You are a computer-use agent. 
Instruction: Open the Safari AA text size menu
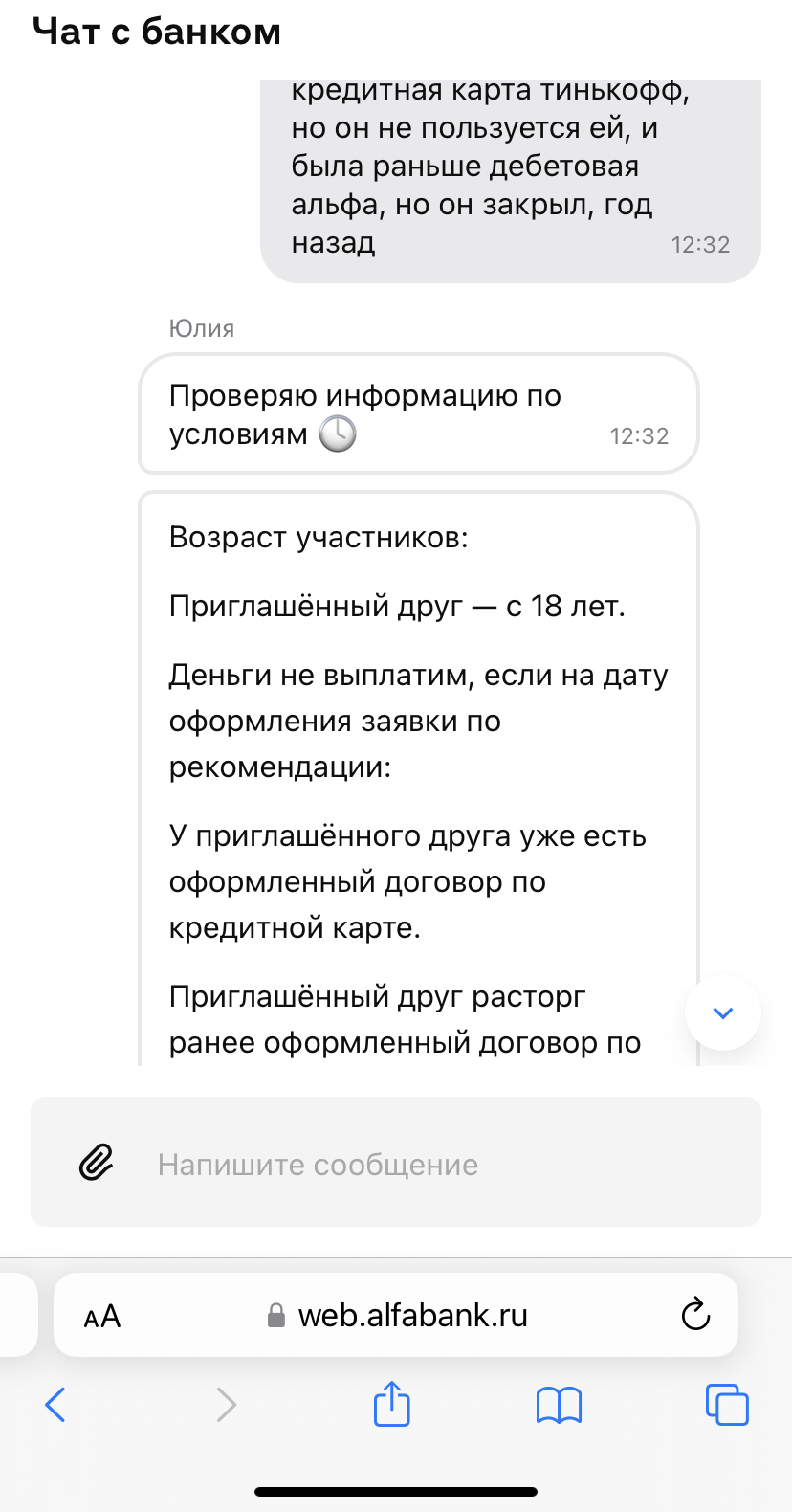point(102,1317)
